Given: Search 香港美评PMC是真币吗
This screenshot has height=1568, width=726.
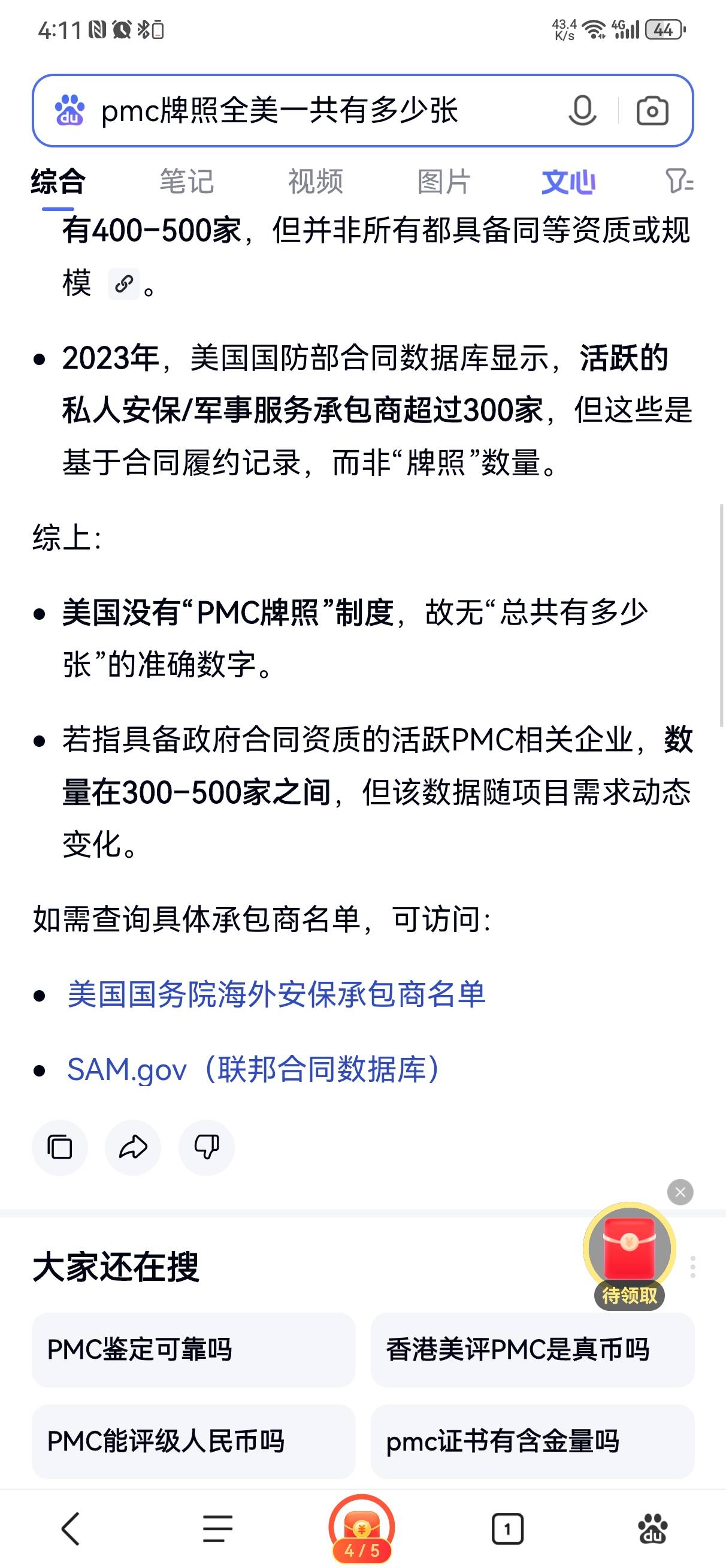Looking at the screenshot, I should 532,1350.
